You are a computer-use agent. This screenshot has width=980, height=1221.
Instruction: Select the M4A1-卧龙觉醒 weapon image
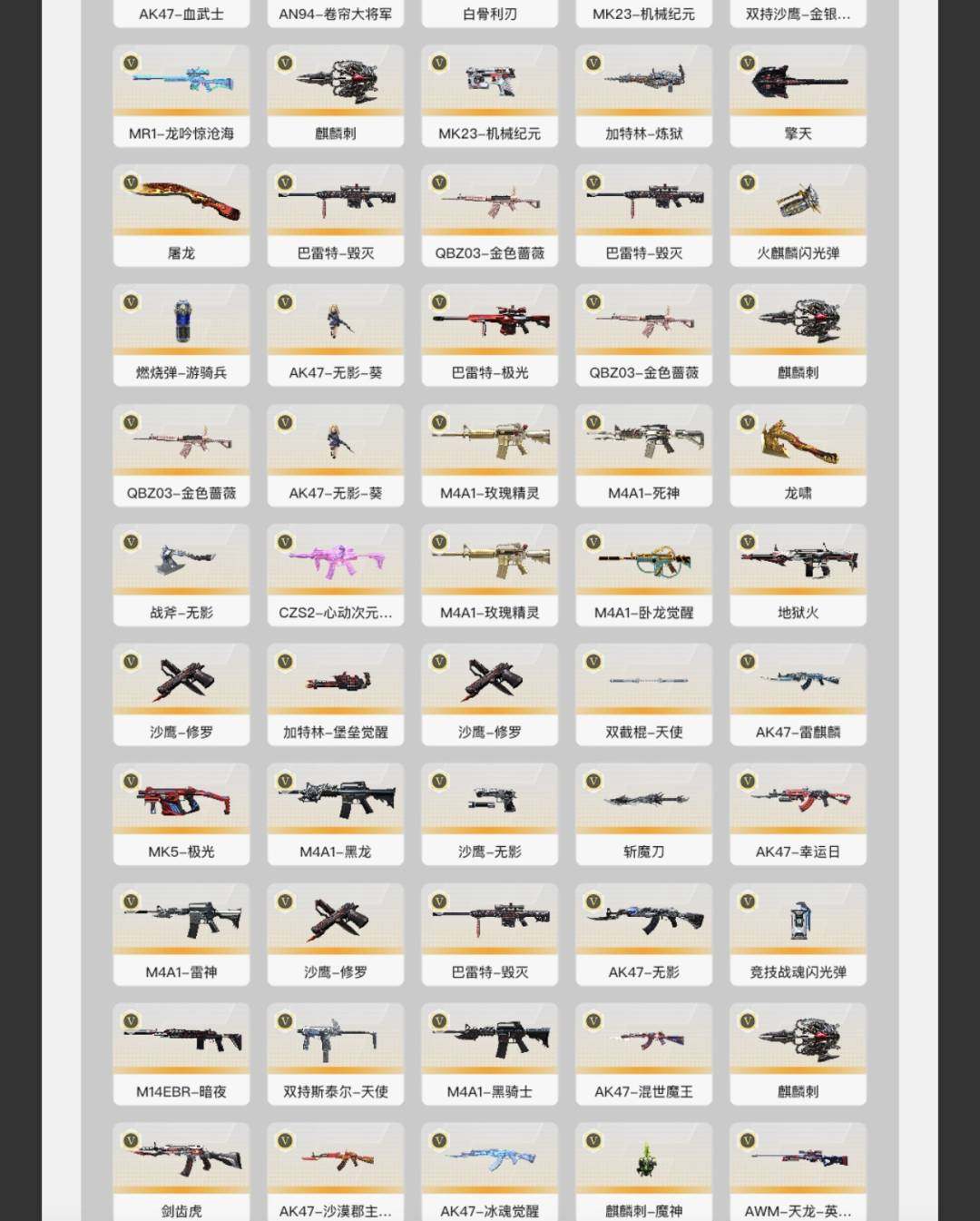point(643,561)
